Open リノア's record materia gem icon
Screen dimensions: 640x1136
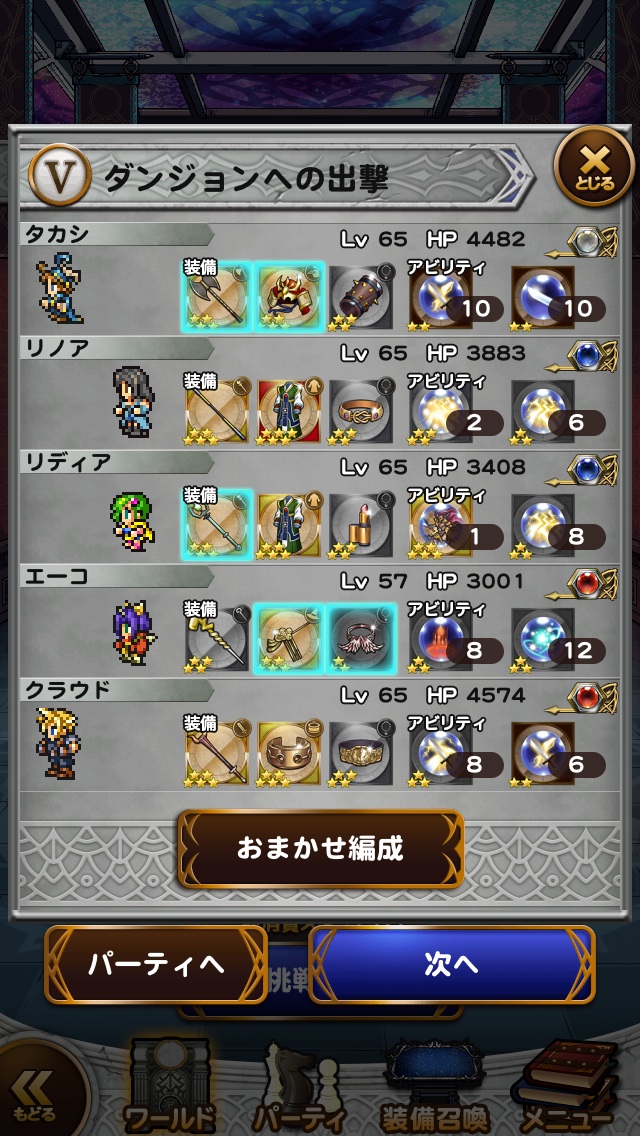click(597, 355)
